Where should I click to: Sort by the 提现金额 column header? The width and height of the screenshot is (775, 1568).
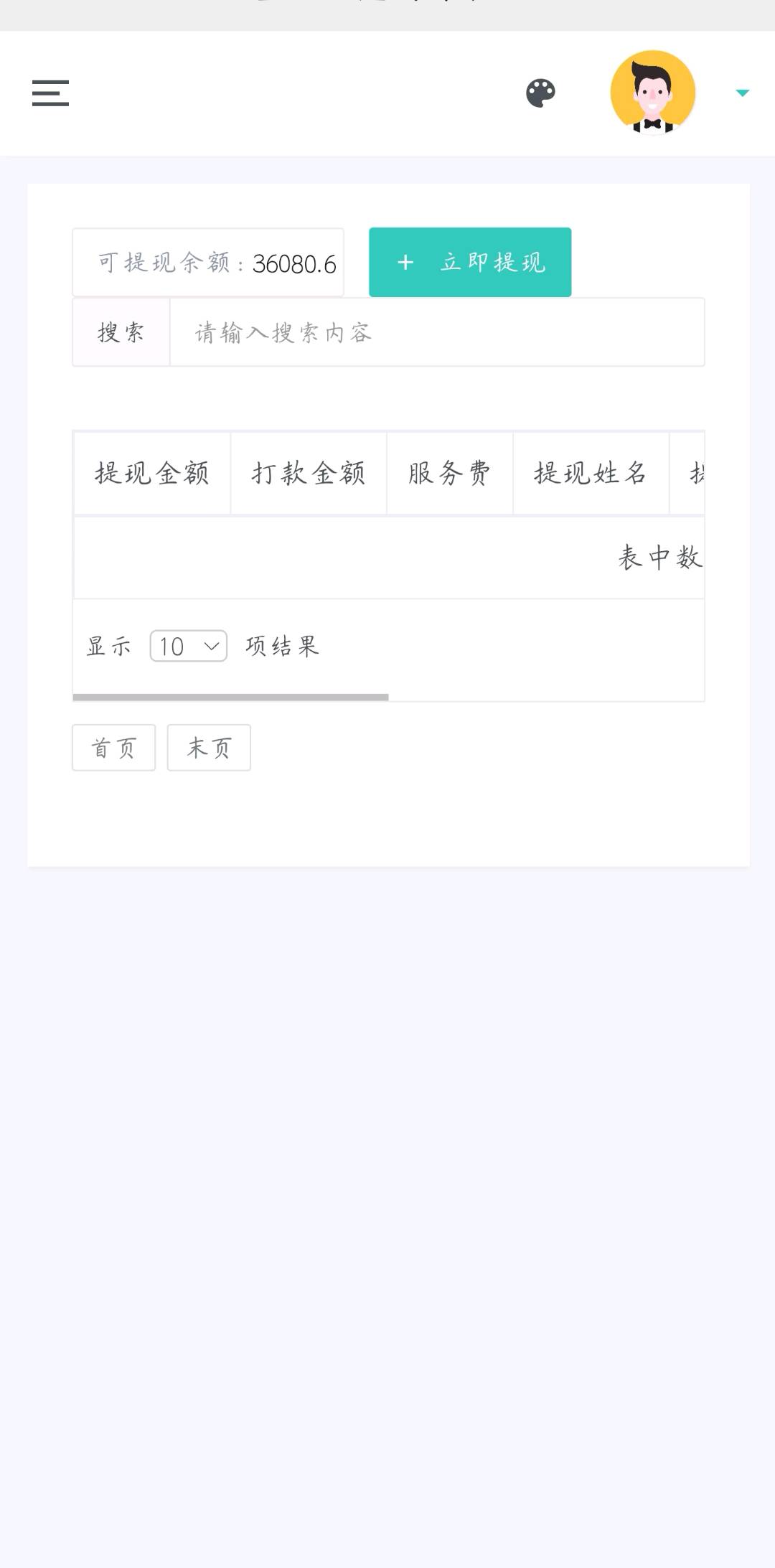152,474
